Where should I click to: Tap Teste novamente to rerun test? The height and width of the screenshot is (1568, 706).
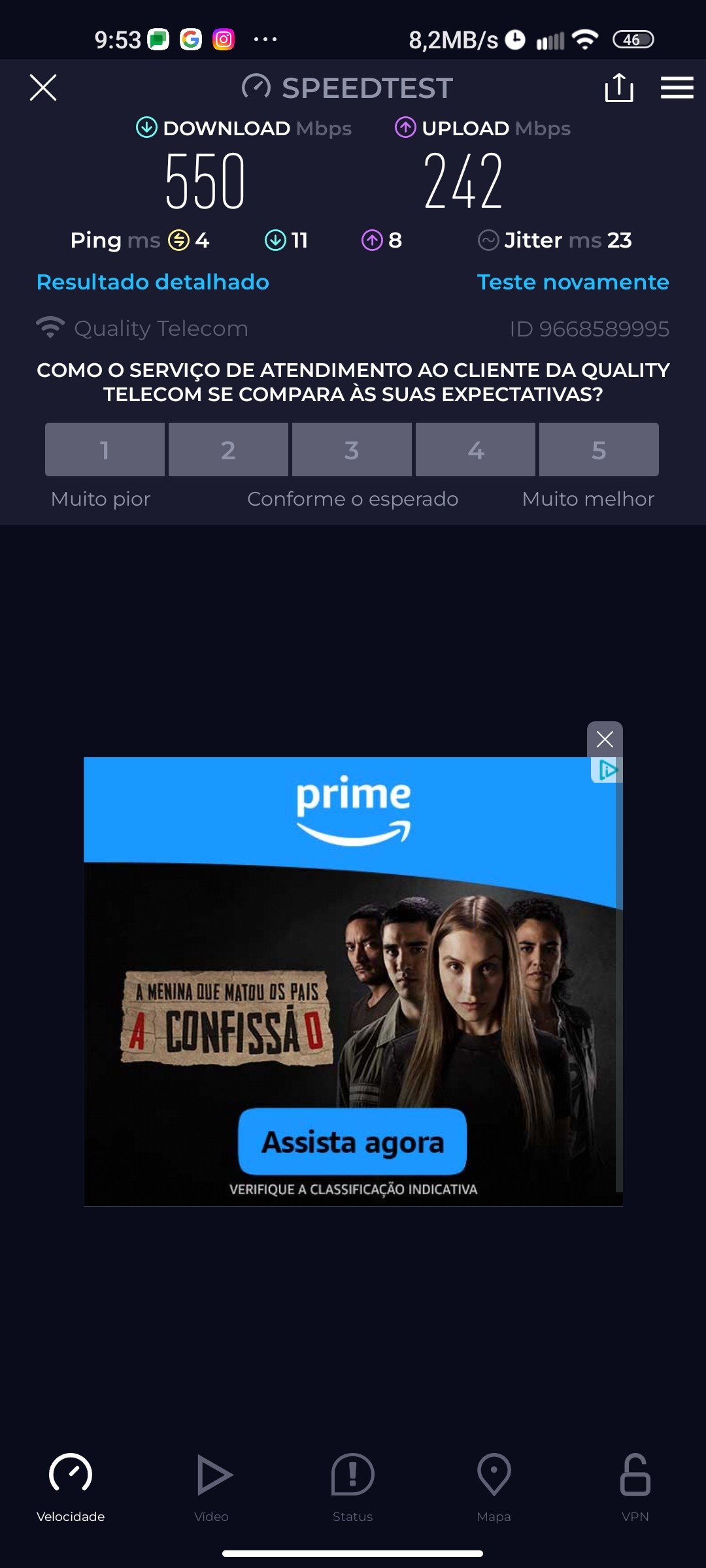(573, 282)
